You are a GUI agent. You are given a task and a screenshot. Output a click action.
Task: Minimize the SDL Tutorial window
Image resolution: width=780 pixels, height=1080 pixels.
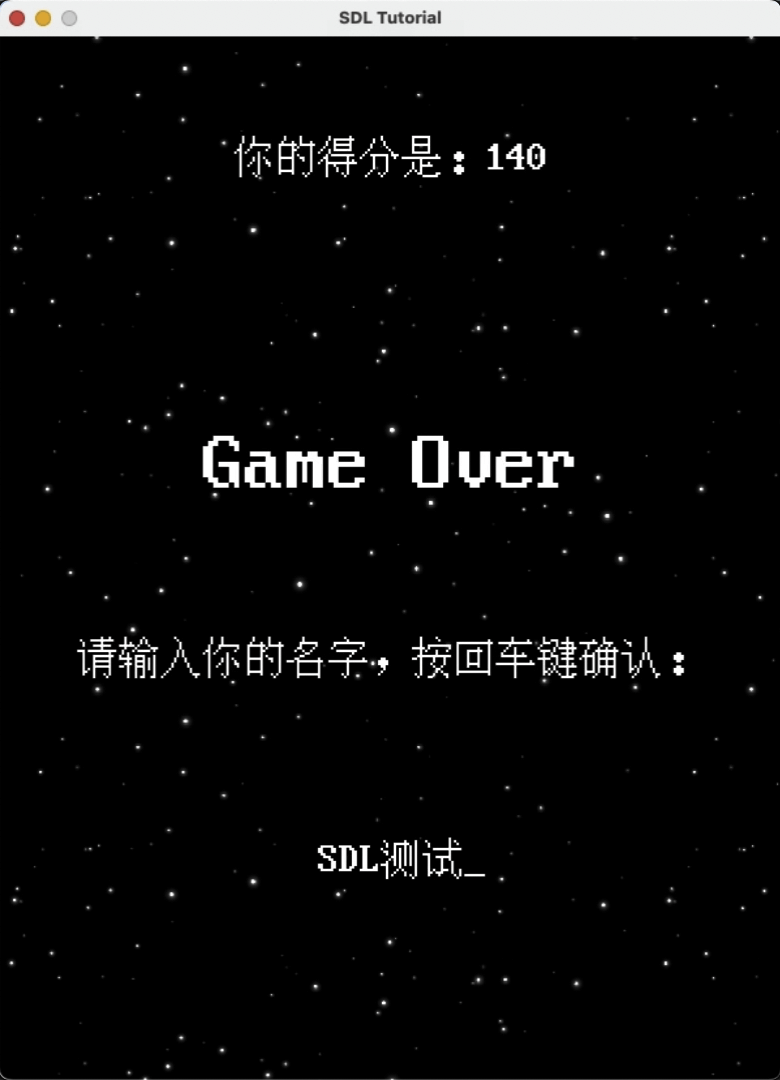(43, 18)
